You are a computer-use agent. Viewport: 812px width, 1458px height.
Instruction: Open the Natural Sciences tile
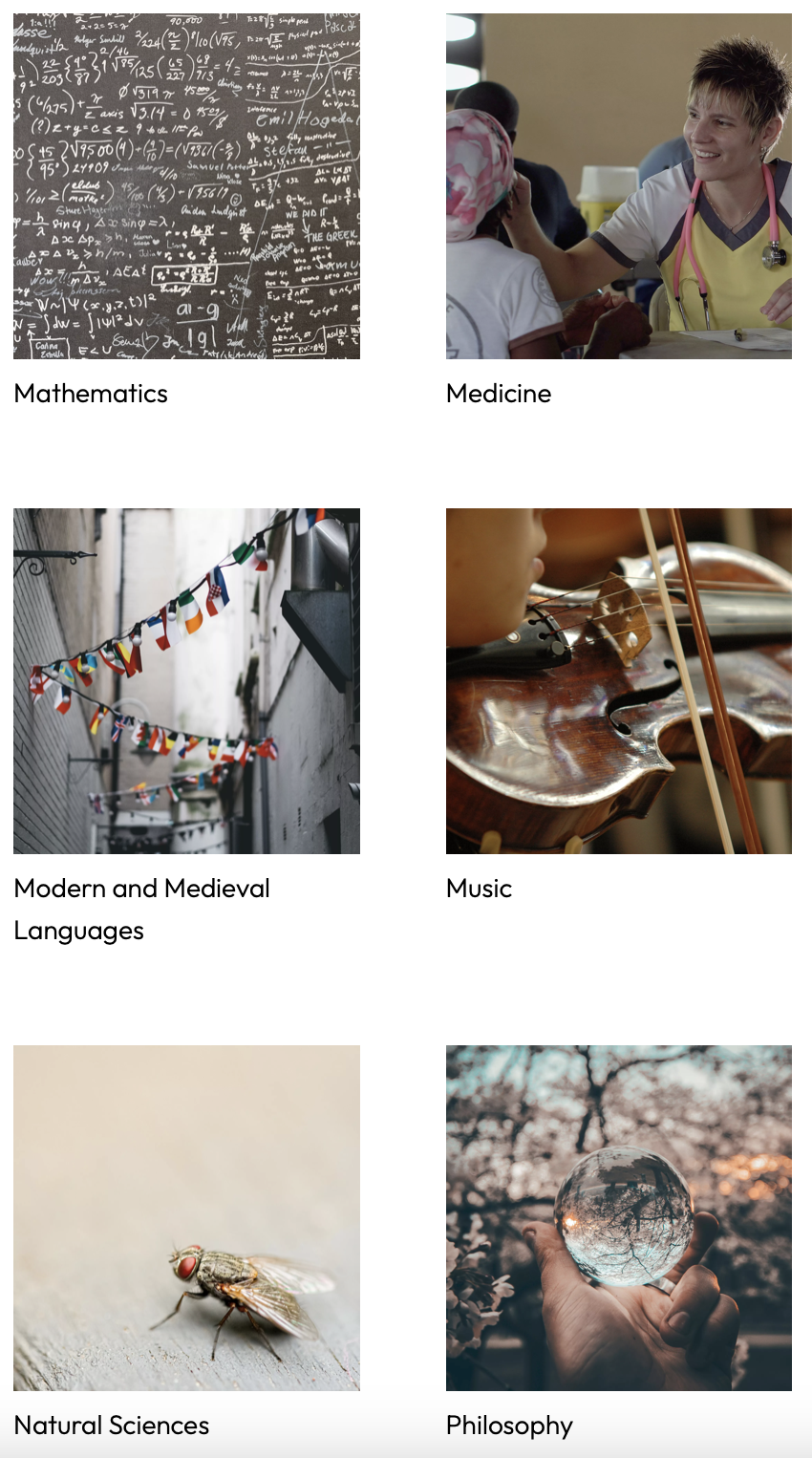(186, 1217)
